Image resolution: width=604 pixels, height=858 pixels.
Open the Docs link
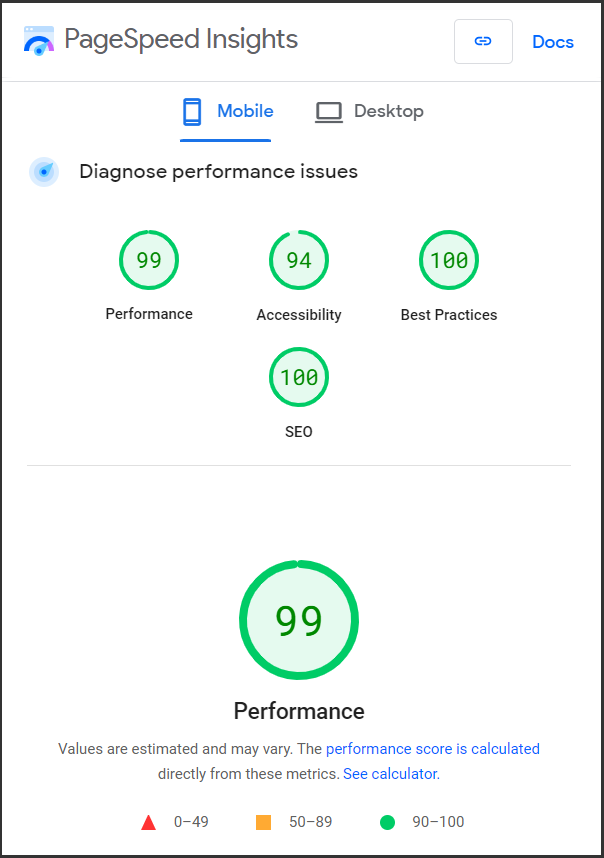pos(552,42)
